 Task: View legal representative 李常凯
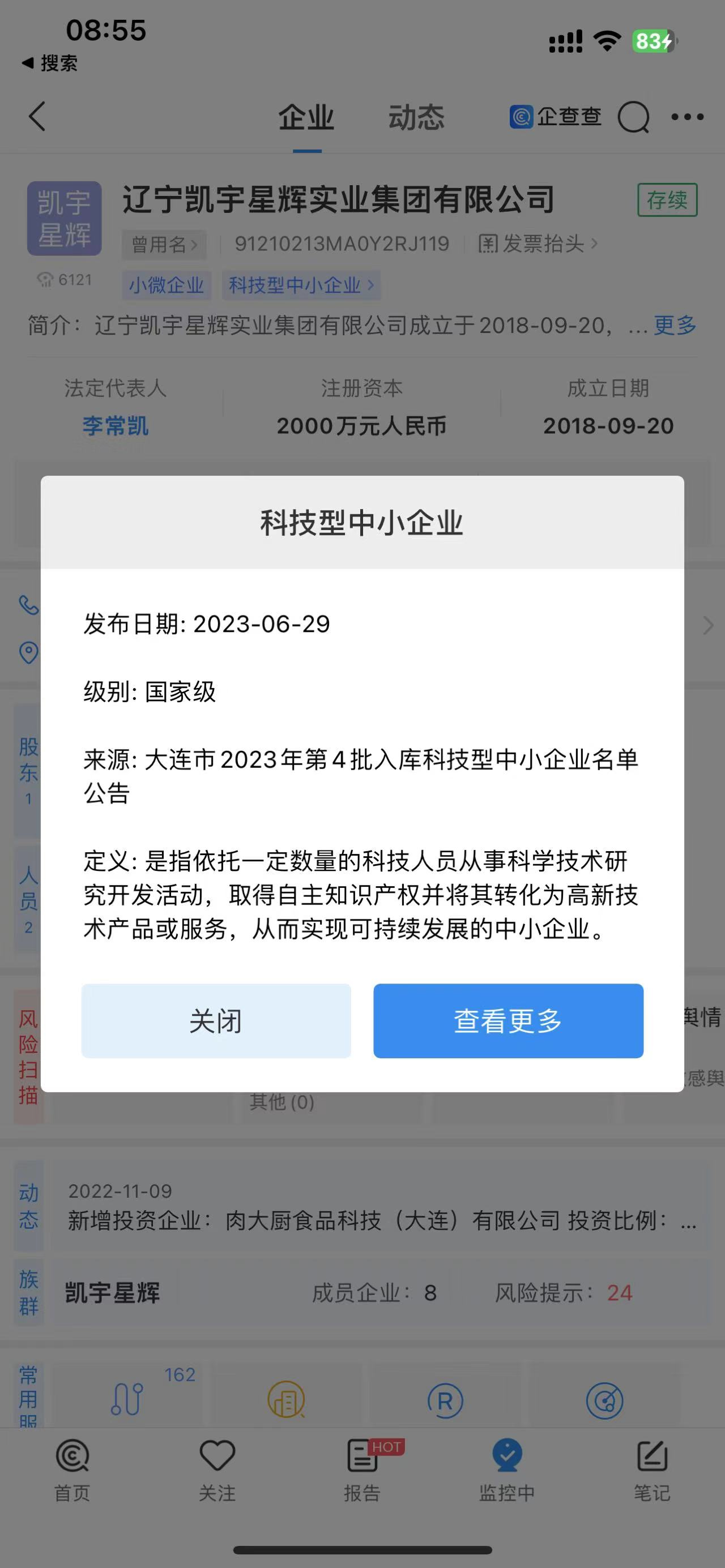click(x=116, y=426)
